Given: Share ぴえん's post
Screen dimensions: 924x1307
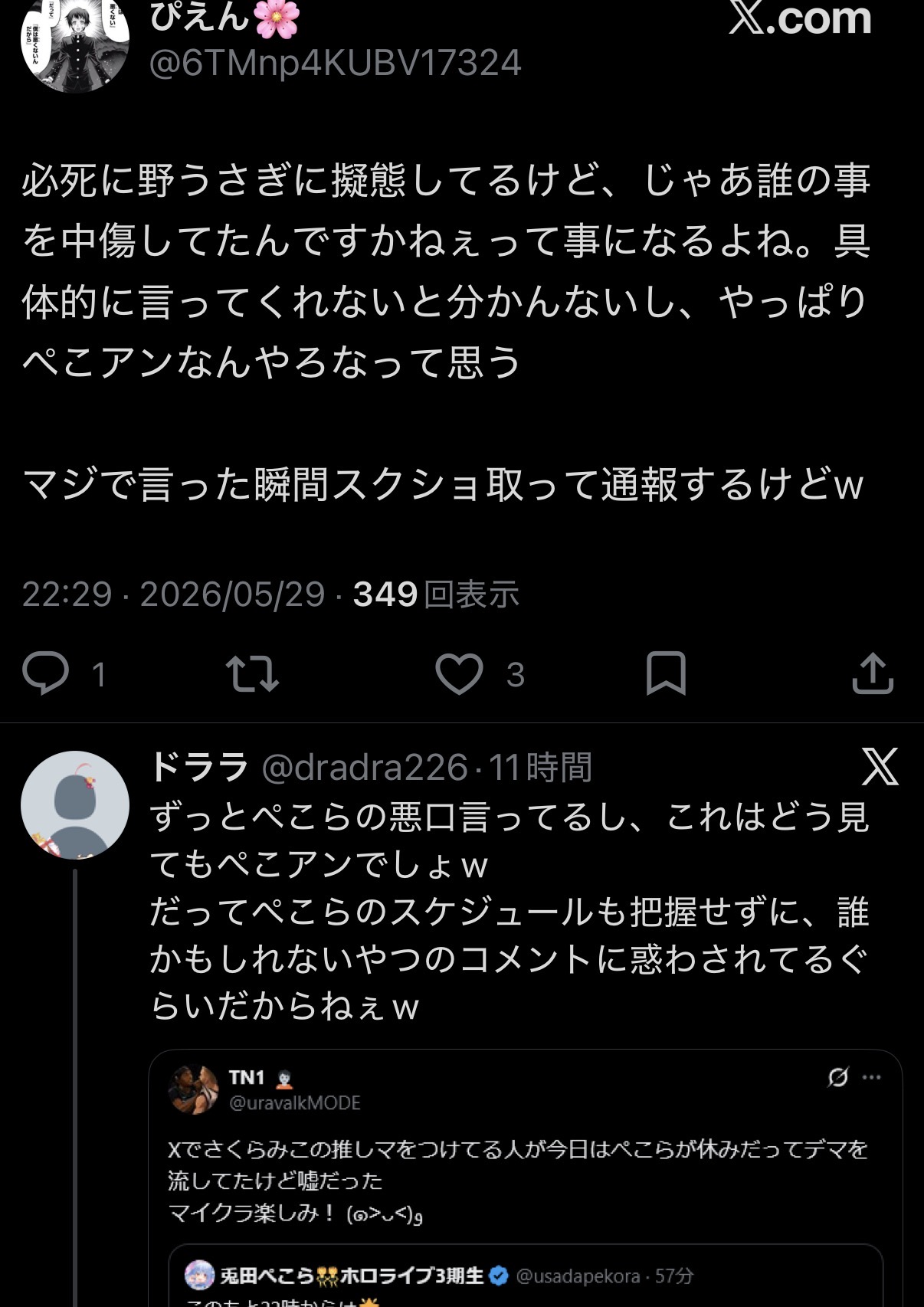Looking at the screenshot, I should click(873, 673).
